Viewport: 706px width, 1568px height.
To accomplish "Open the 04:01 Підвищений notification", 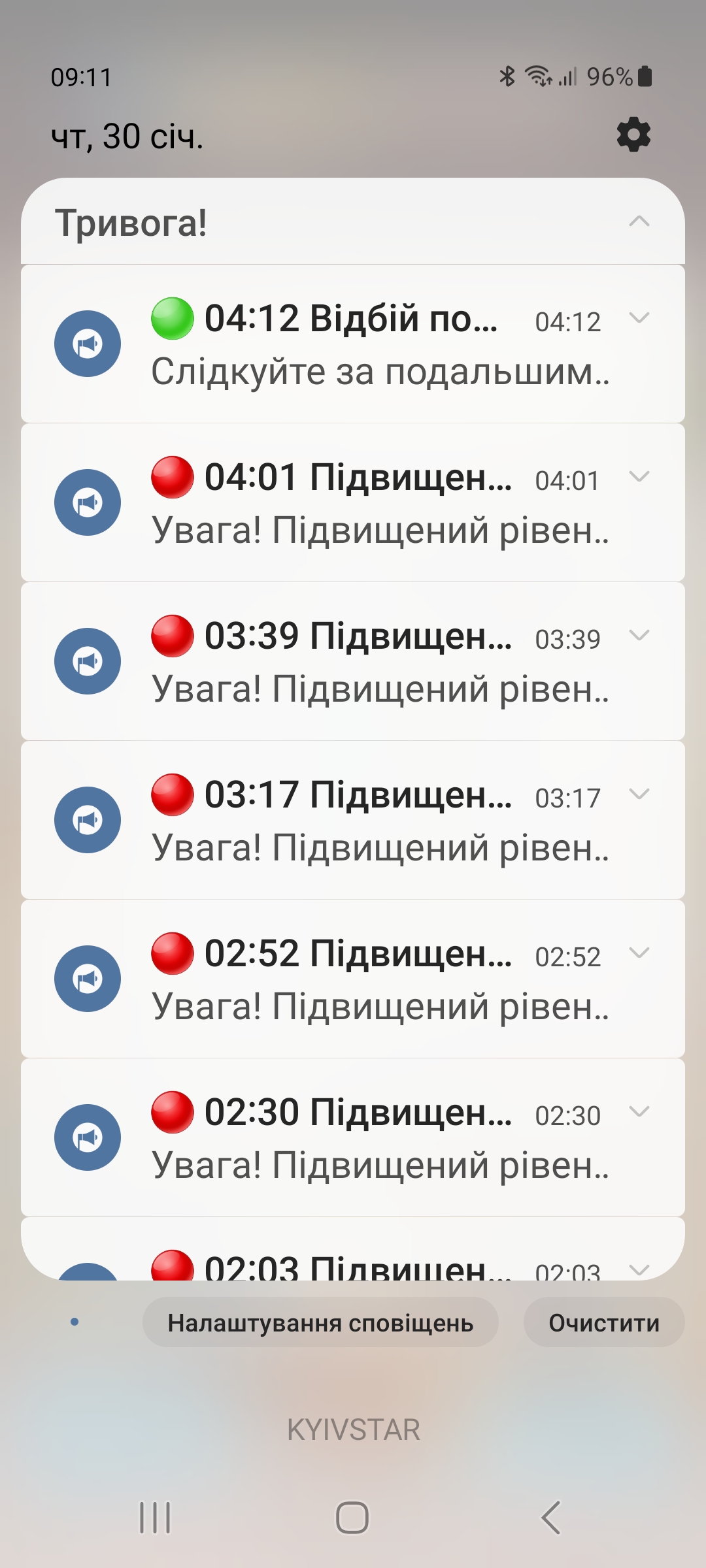I will click(x=353, y=502).
